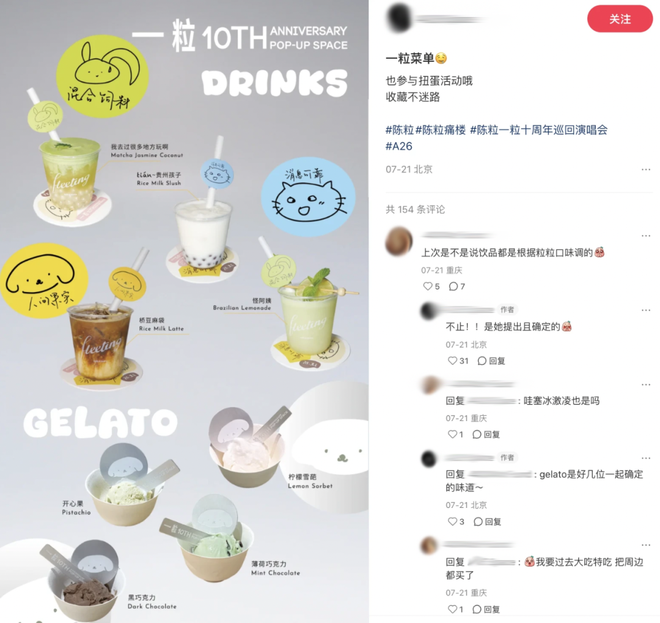Image resolution: width=660 pixels, height=623 pixels.
Task: View the 7 replies on the 粒粒口味 comment
Action: coord(456,286)
